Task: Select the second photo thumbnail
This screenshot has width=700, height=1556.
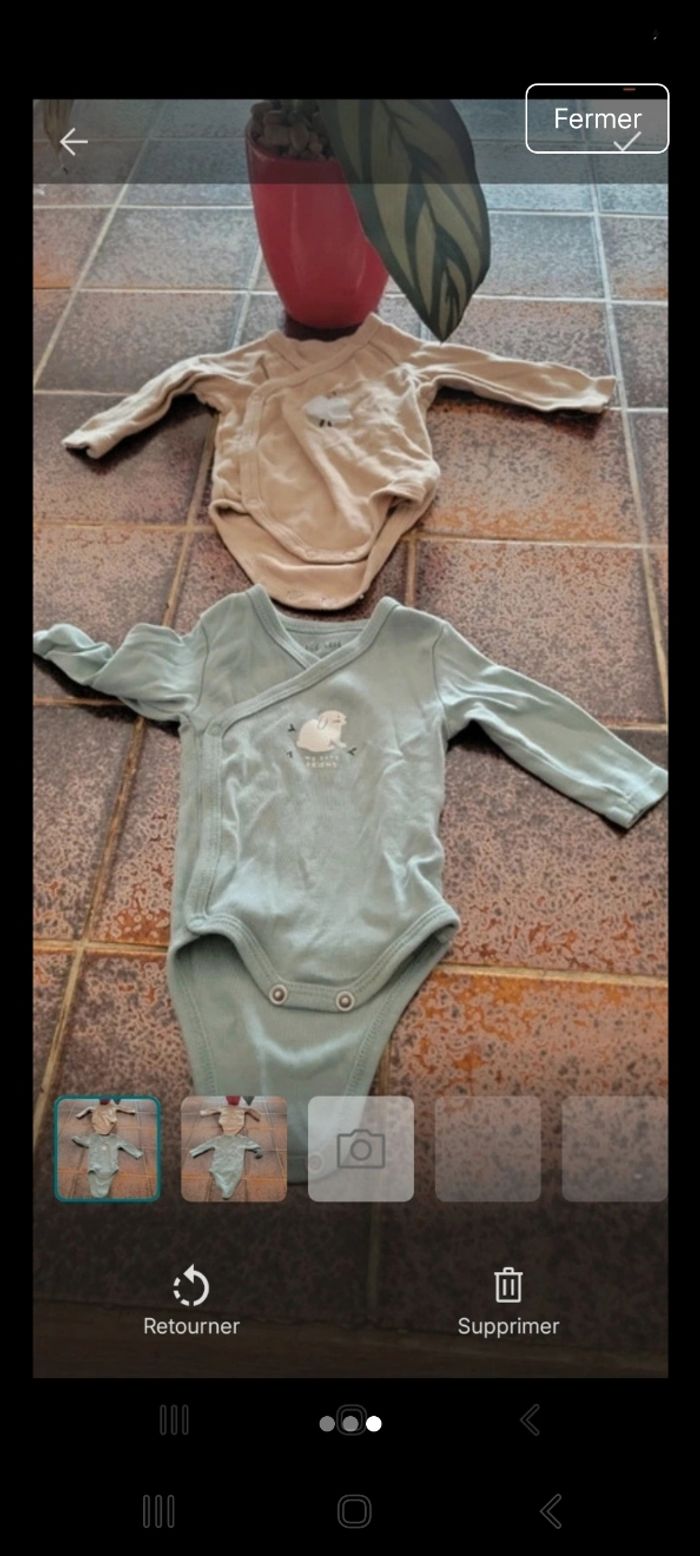Action: click(234, 1148)
